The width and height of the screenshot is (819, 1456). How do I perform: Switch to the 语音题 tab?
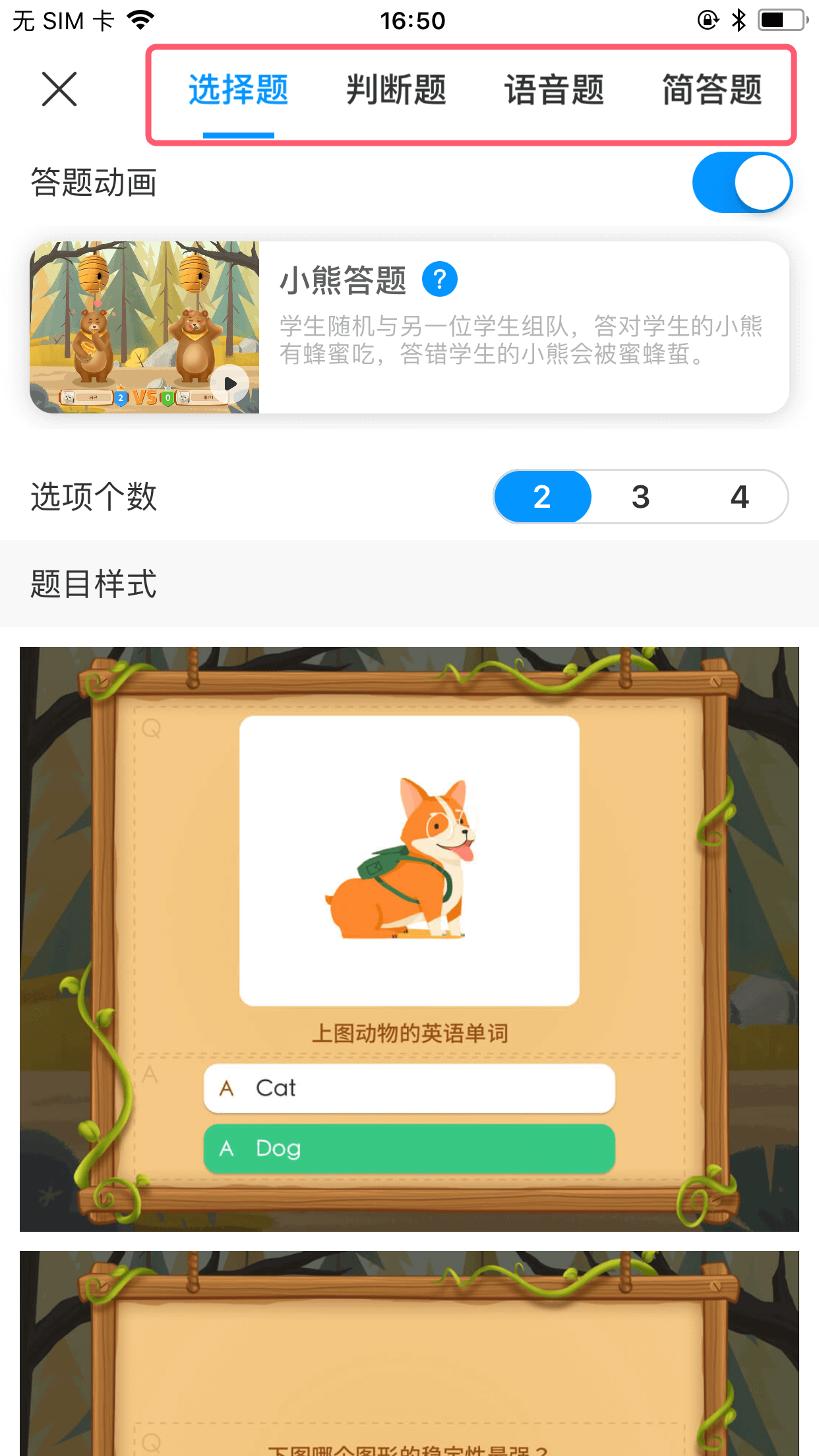pyautogui.click(x=554, y=90)
